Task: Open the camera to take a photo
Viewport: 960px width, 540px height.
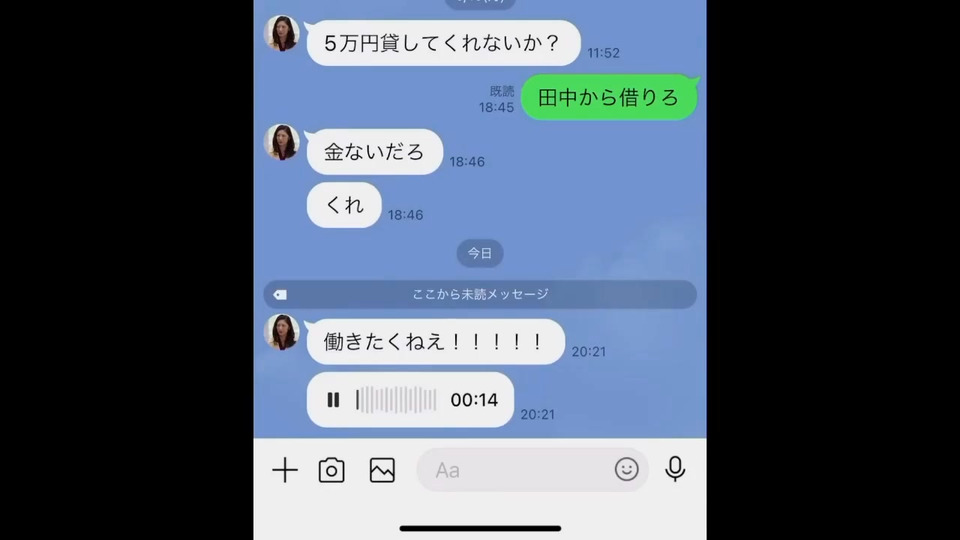Action: point(332,470)
